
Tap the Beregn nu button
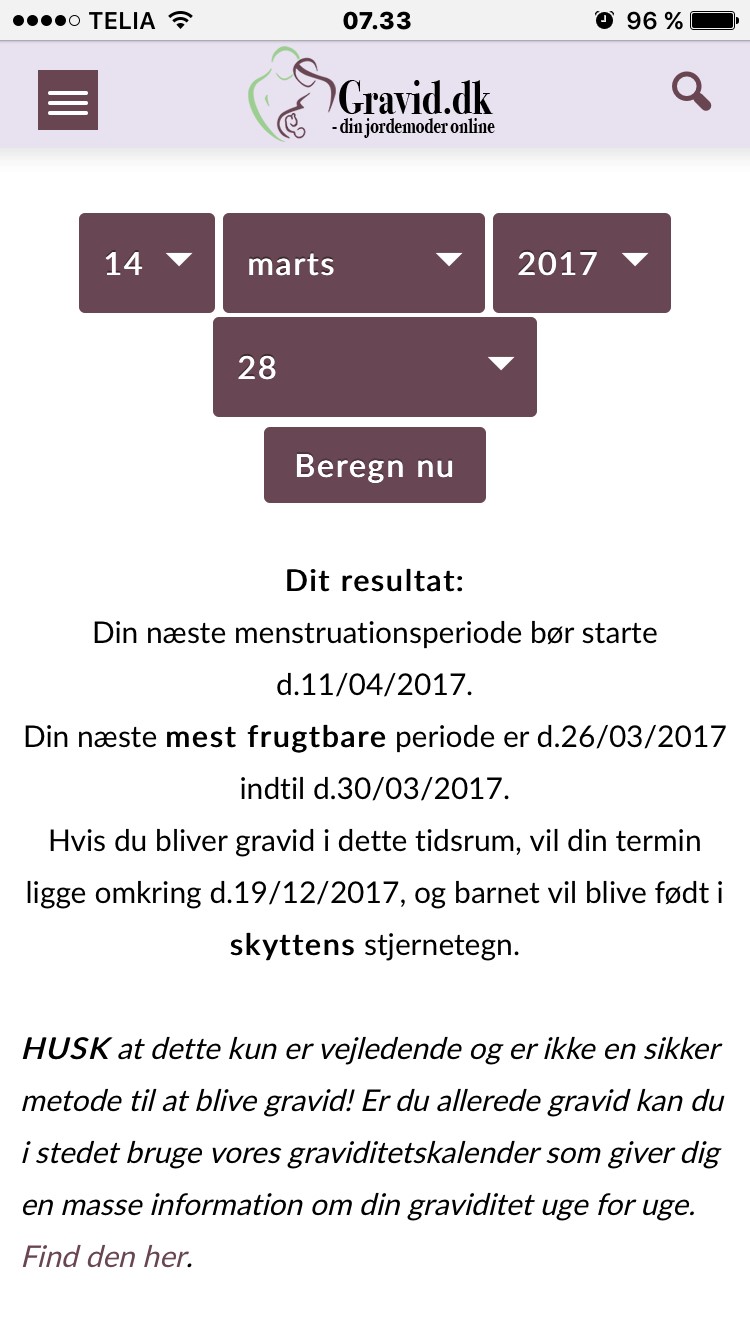375,465
